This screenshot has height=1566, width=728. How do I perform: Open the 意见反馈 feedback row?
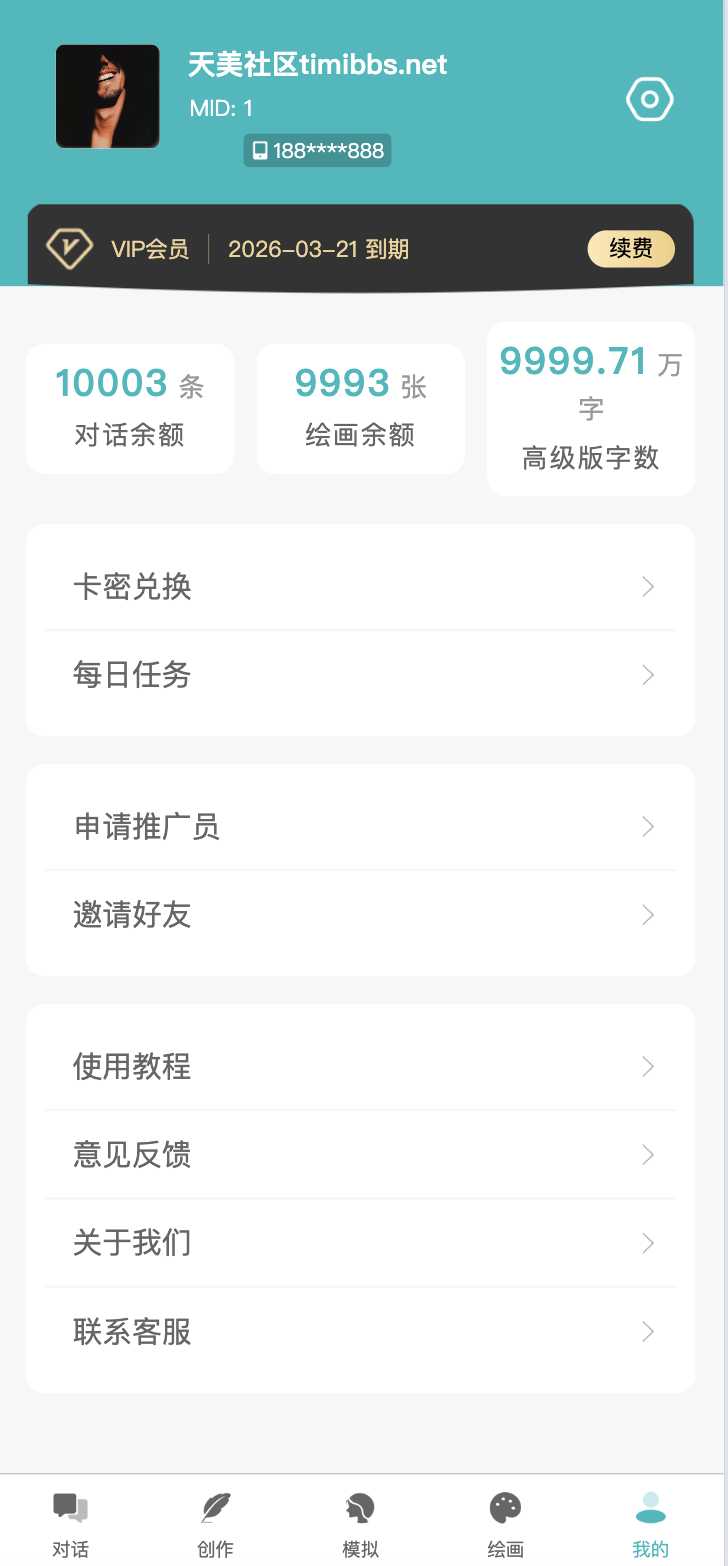(360, 1155)
